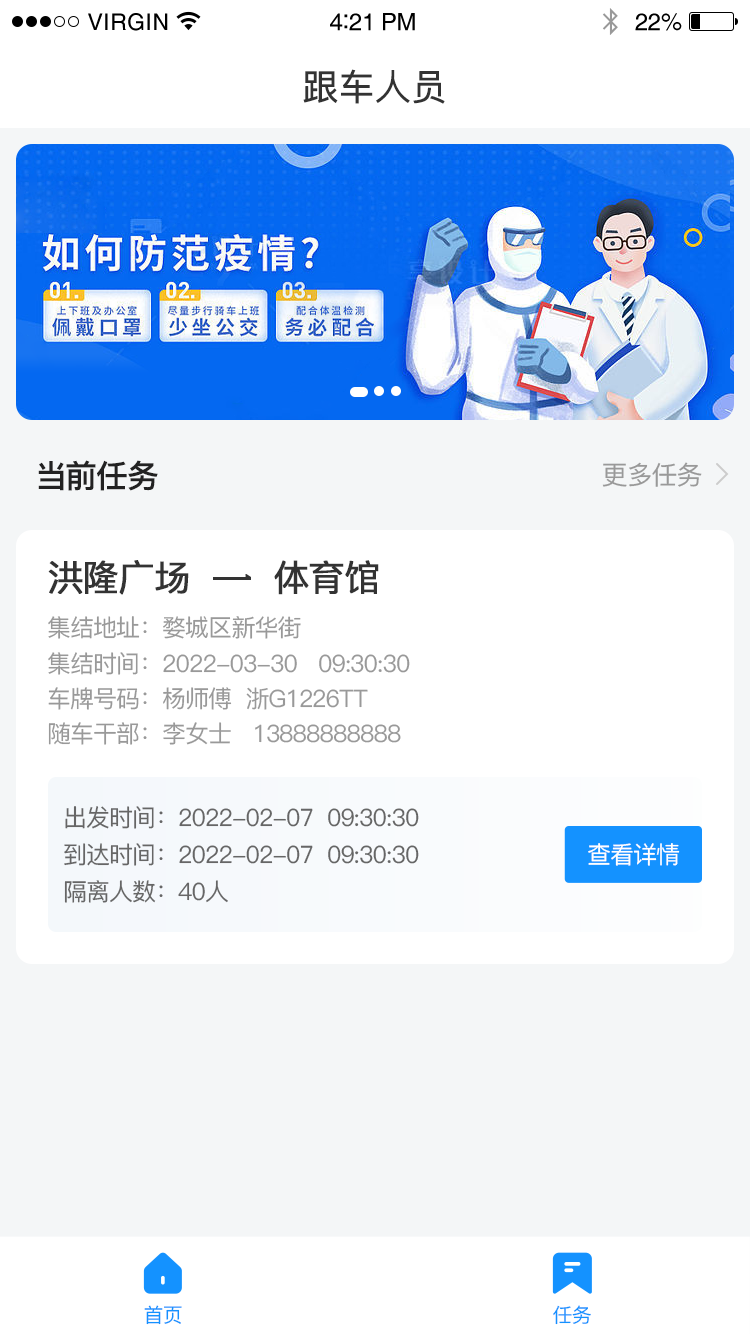Open the 少坐公交 tip card on banner

[213, 322]
